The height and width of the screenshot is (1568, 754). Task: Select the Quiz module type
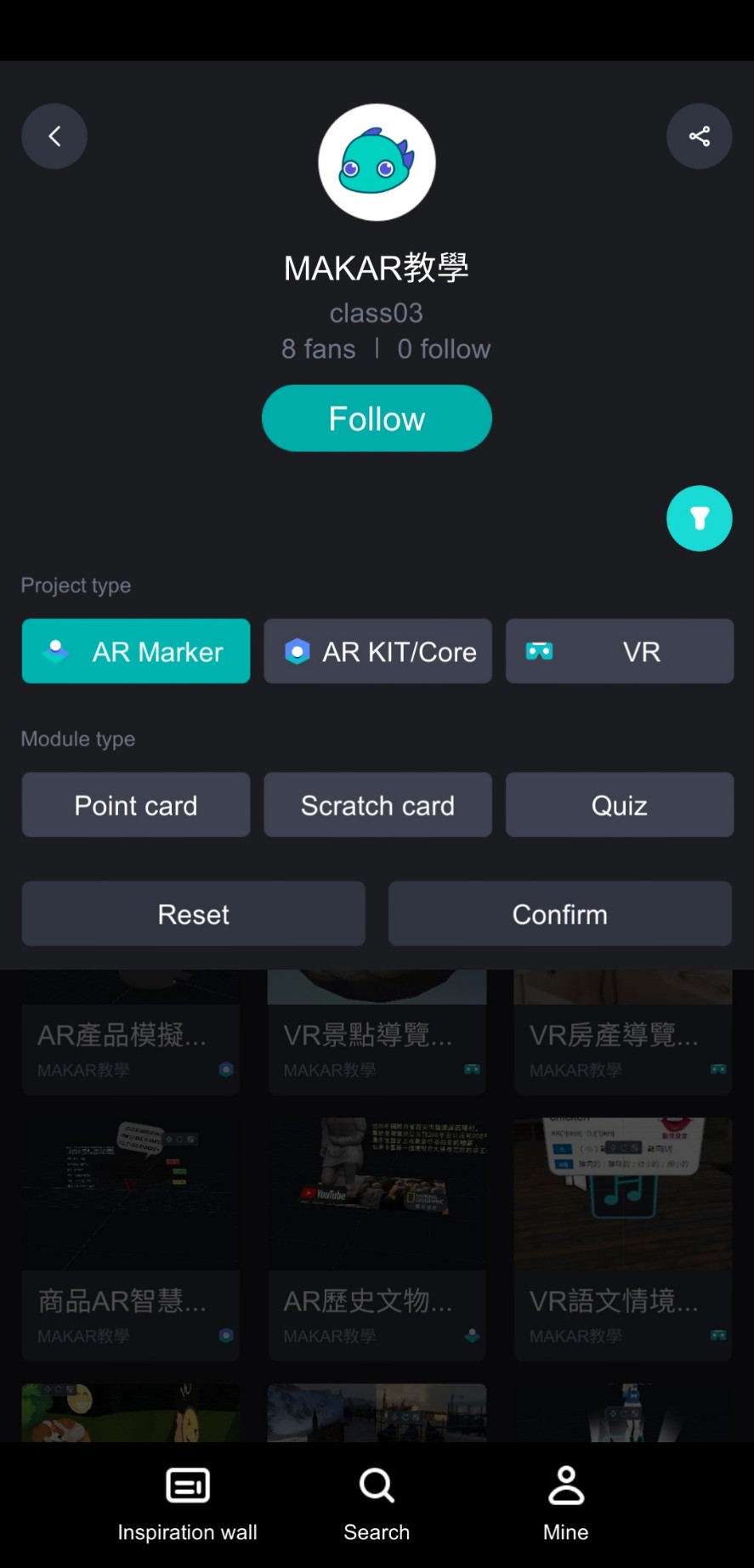[x=619, y=805]
